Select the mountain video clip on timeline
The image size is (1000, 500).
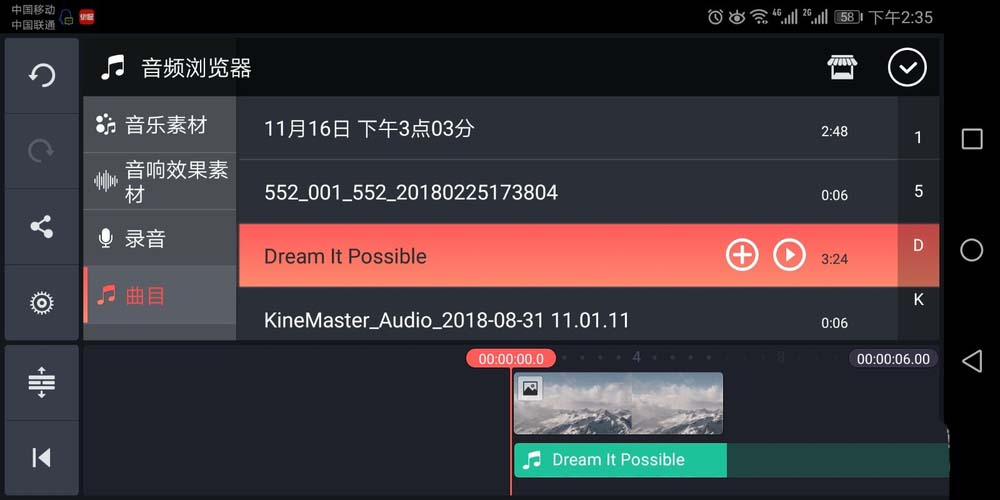tap(618, 403)
